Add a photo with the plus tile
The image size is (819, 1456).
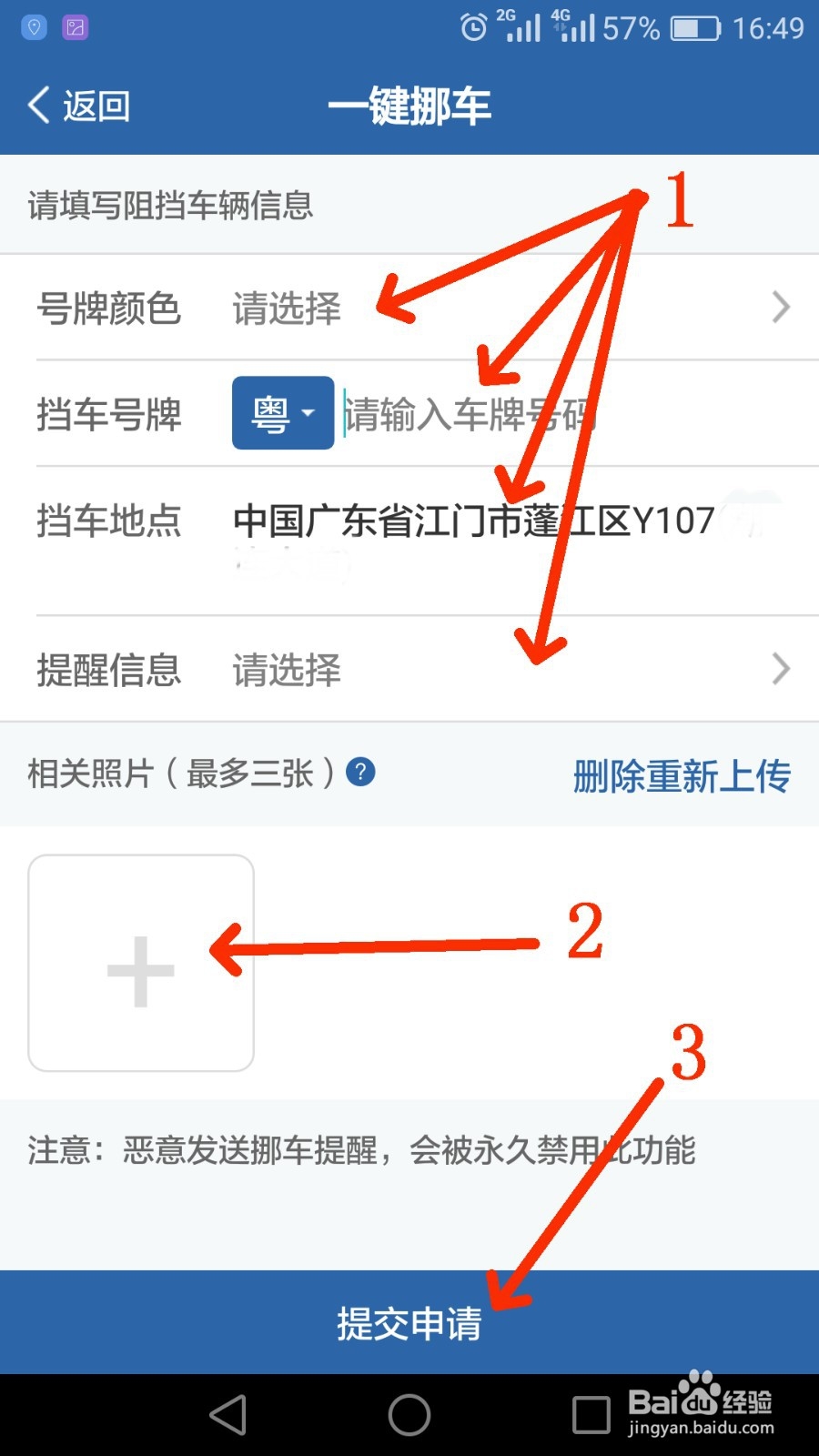pos(141,963)
